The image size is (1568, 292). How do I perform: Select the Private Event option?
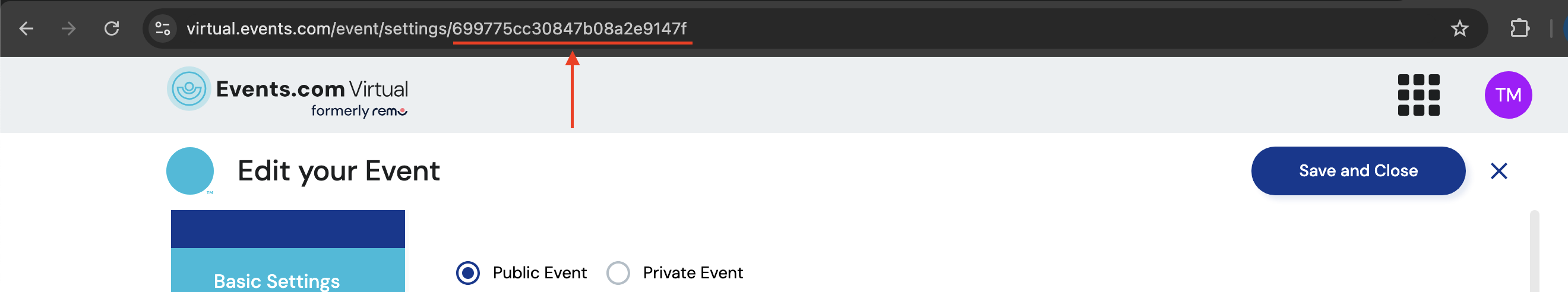(618, 273)
